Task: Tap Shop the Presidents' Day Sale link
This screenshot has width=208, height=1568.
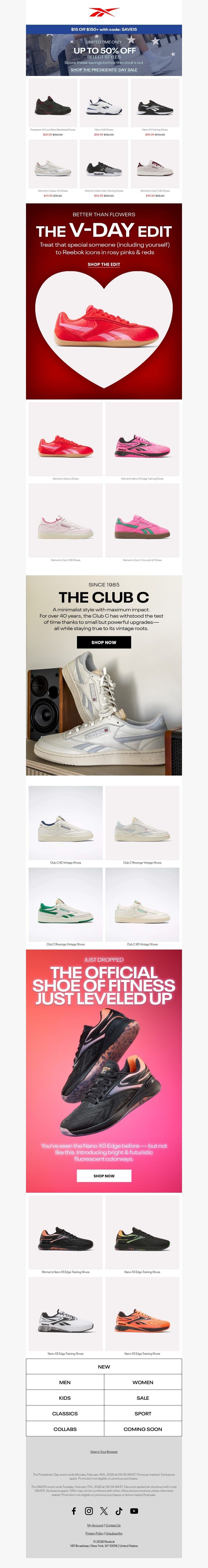Action: tap(103, 70)
